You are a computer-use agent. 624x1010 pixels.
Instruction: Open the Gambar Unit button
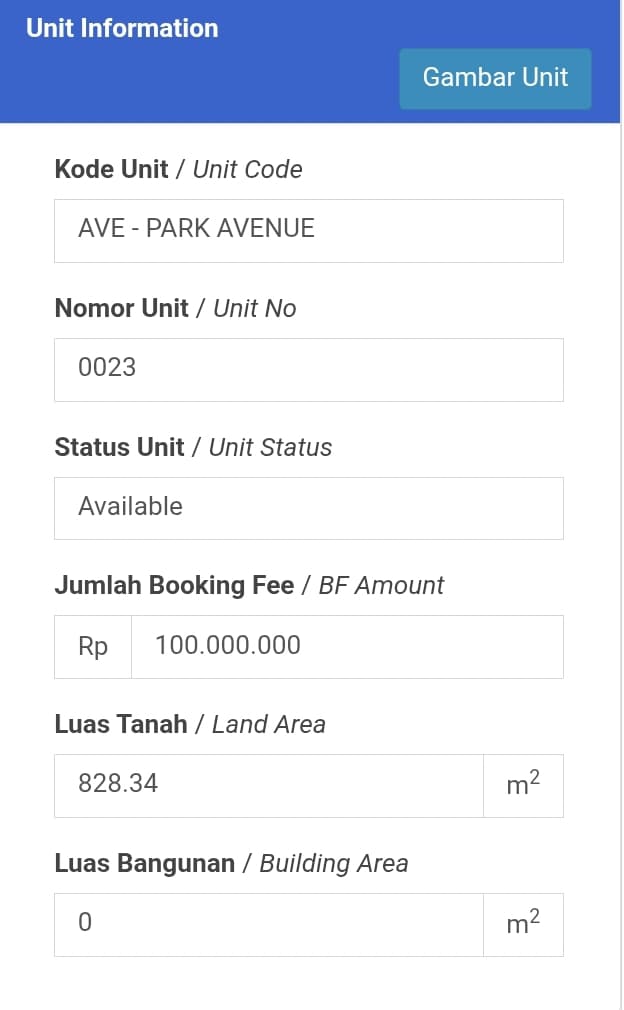pyautogui.click(x=495, y=78)
